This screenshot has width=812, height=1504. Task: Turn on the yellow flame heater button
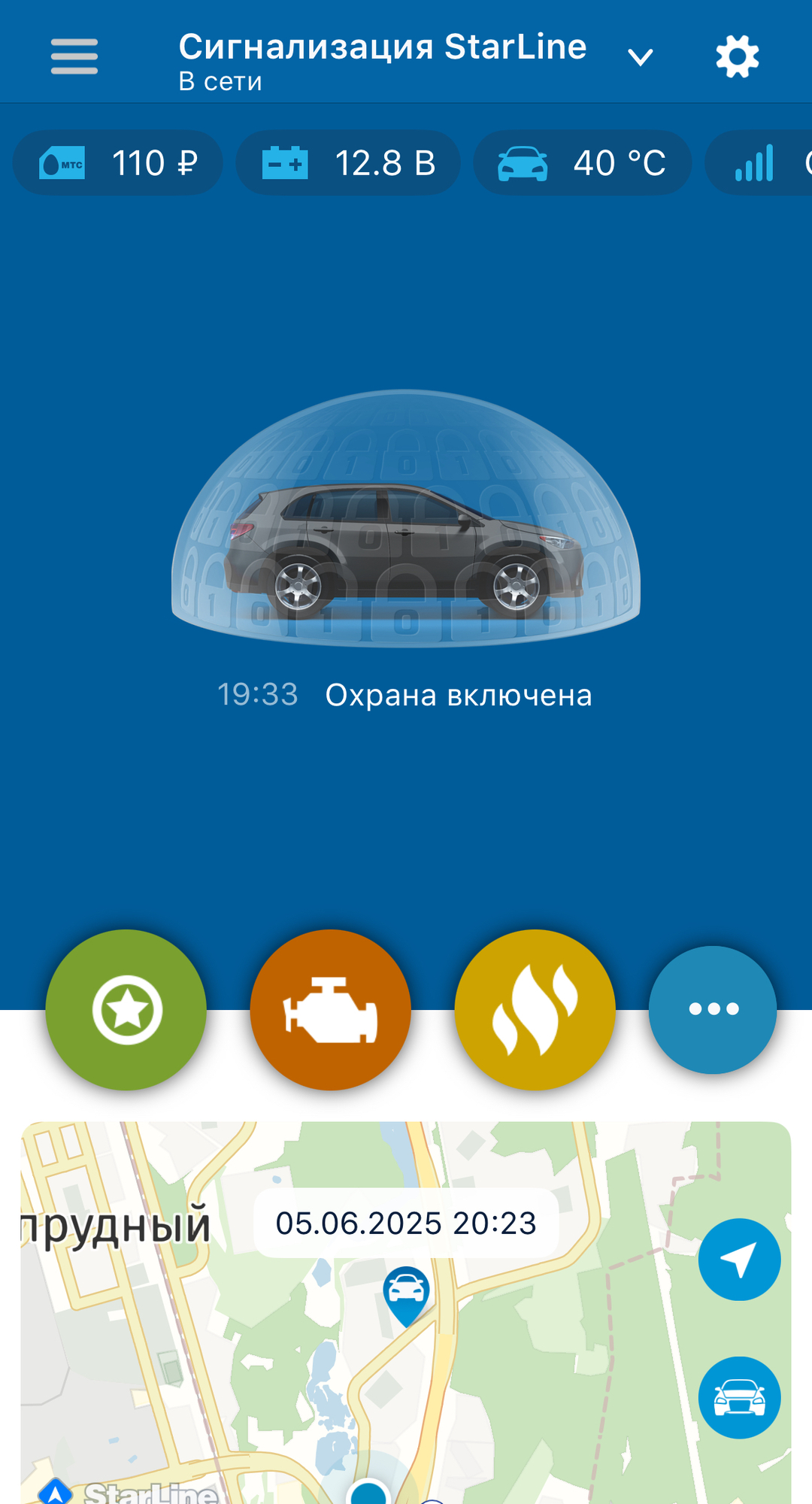click(535, 1010)
